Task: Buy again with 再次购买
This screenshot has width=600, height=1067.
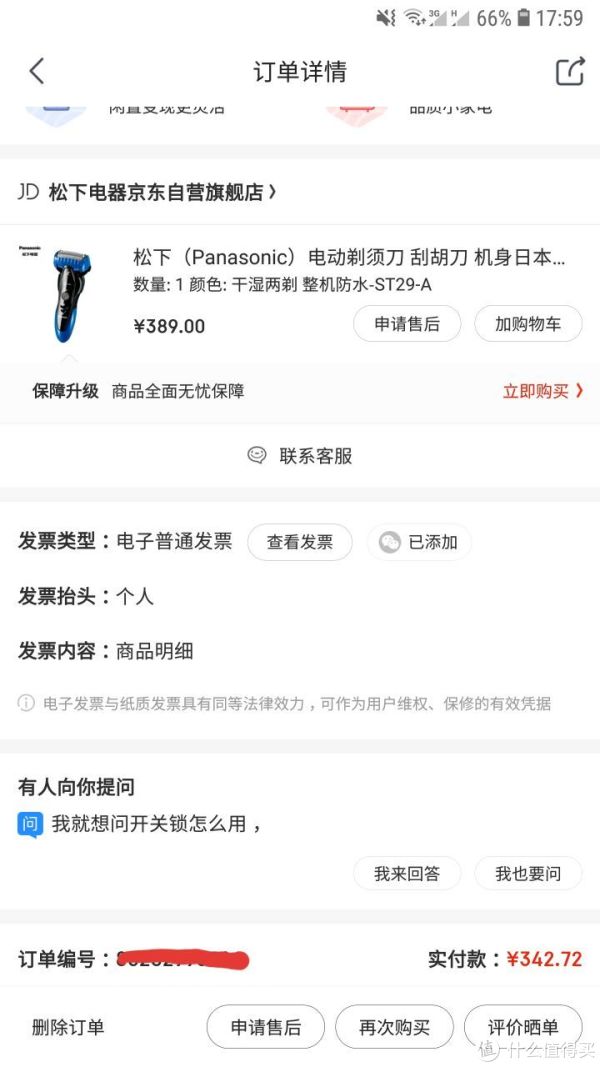Action: click(x=395, y=1027)
